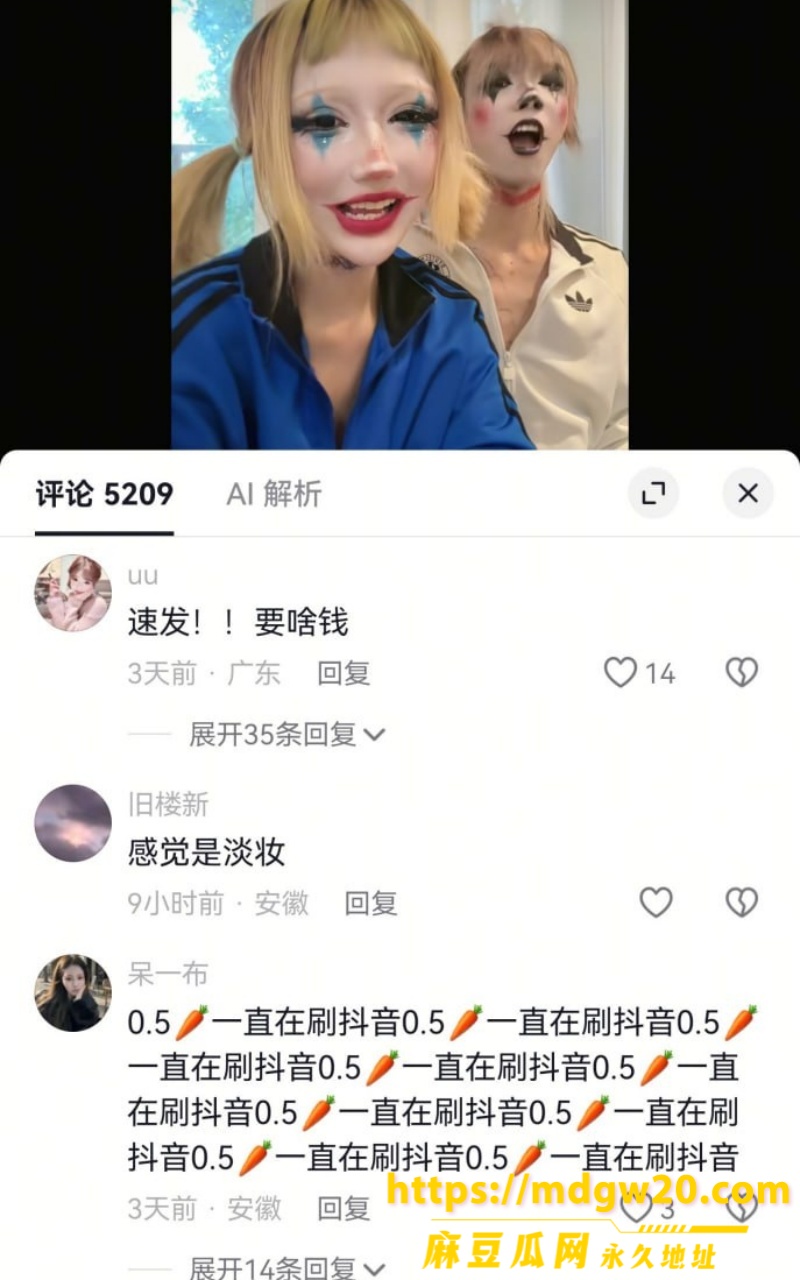Screen dimensions: 800x1280
Task: Close the comments panel
Action: point(748,493)
